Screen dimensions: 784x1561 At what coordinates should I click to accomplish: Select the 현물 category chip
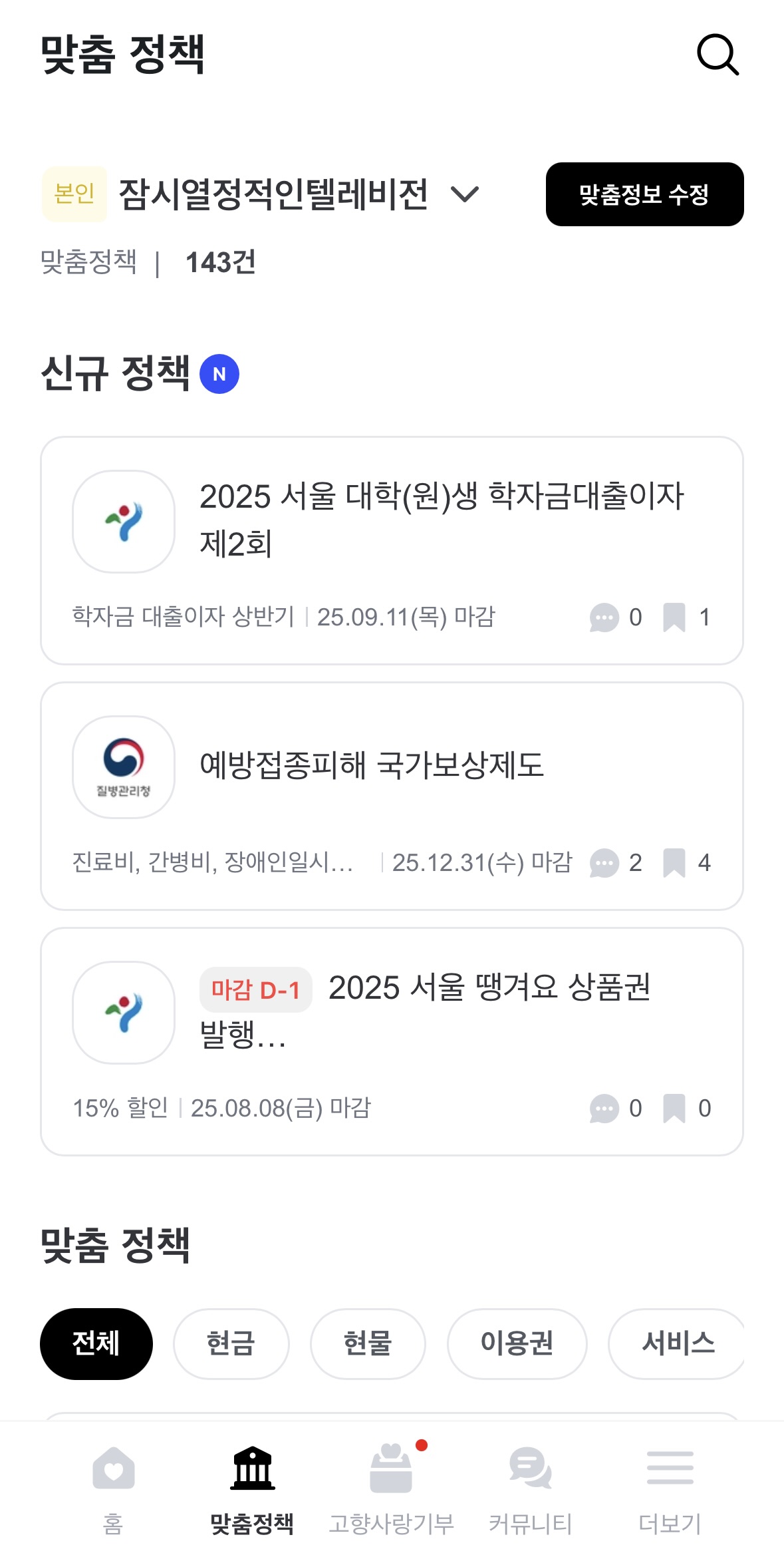click(x=368, y=1343)
